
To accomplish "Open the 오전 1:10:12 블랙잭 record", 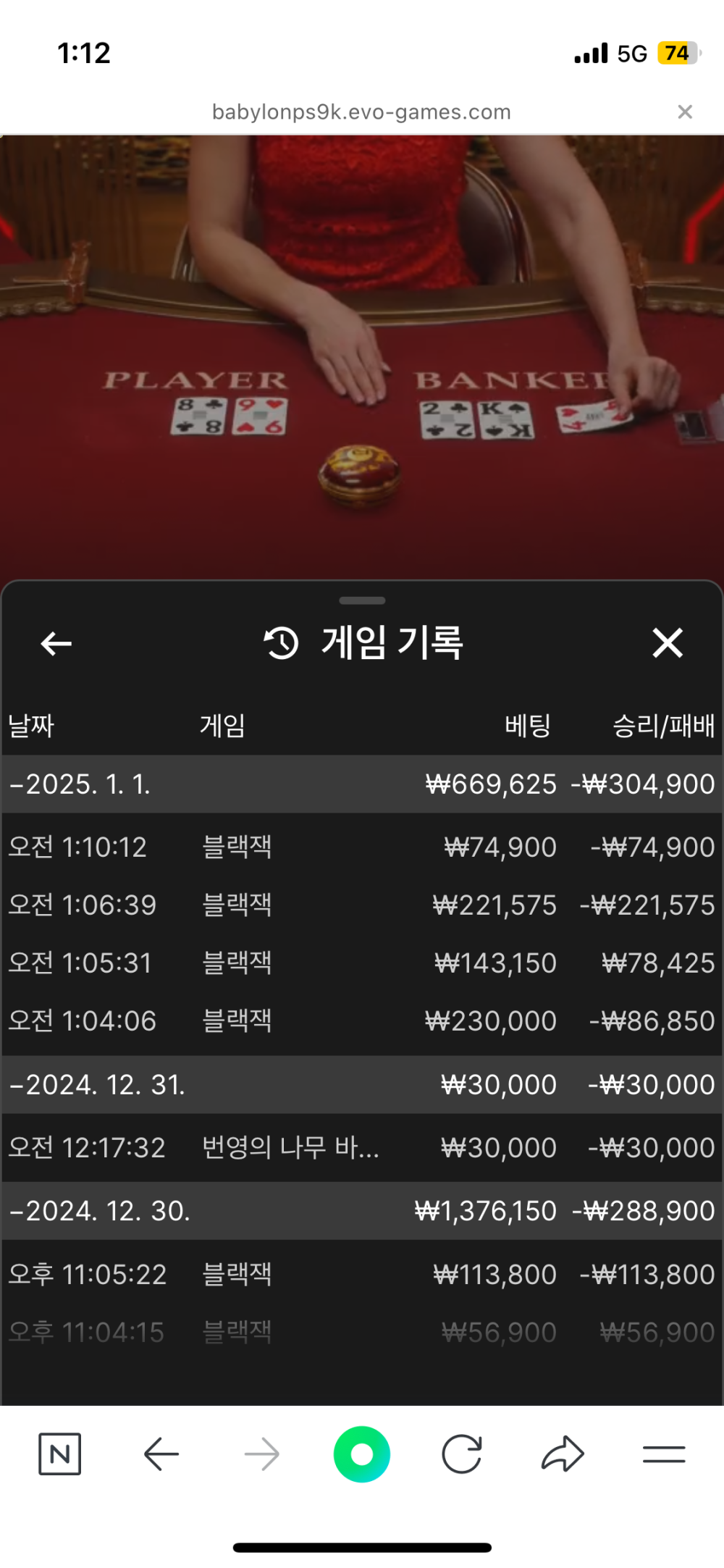I will [x=361, y=847].
